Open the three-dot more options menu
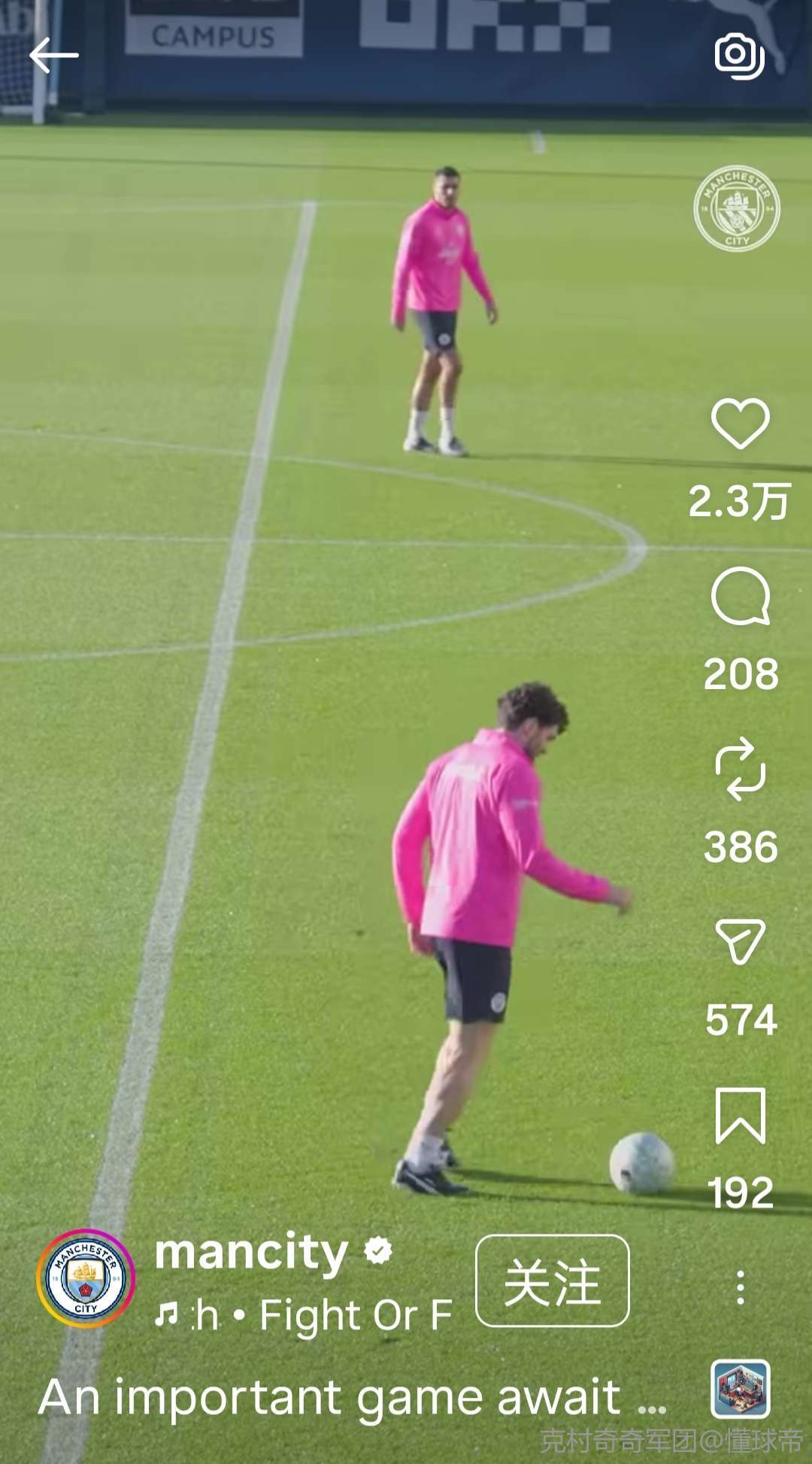The image size is (812, 1464). coord(740,1287)
